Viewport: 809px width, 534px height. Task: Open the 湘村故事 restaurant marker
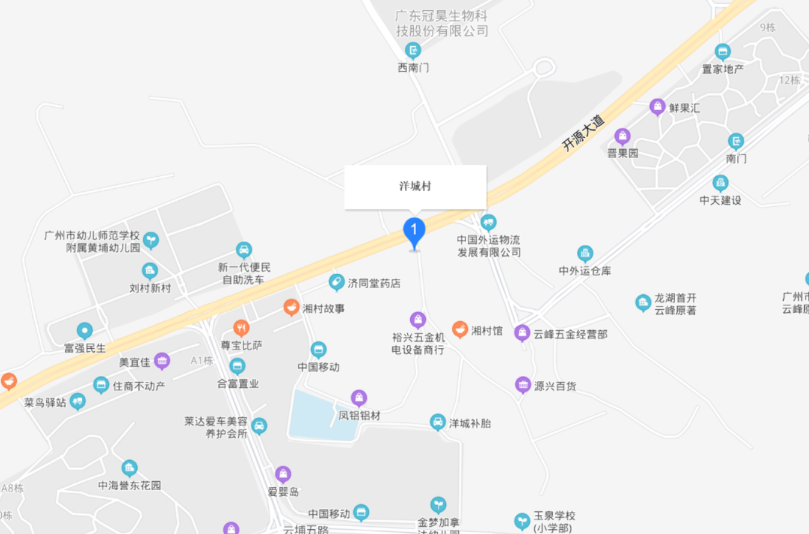(x=291, y=308)
